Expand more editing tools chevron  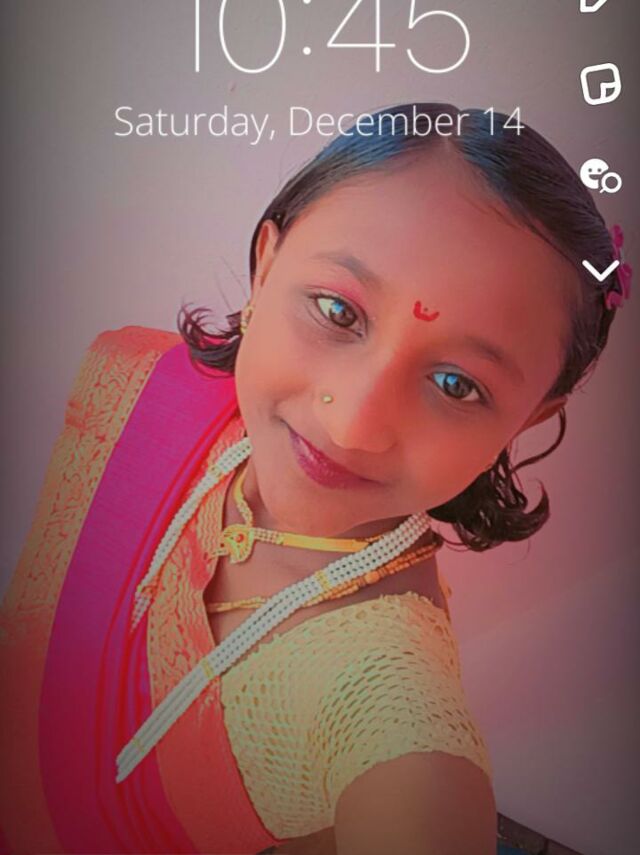click(x=601, y=270)
